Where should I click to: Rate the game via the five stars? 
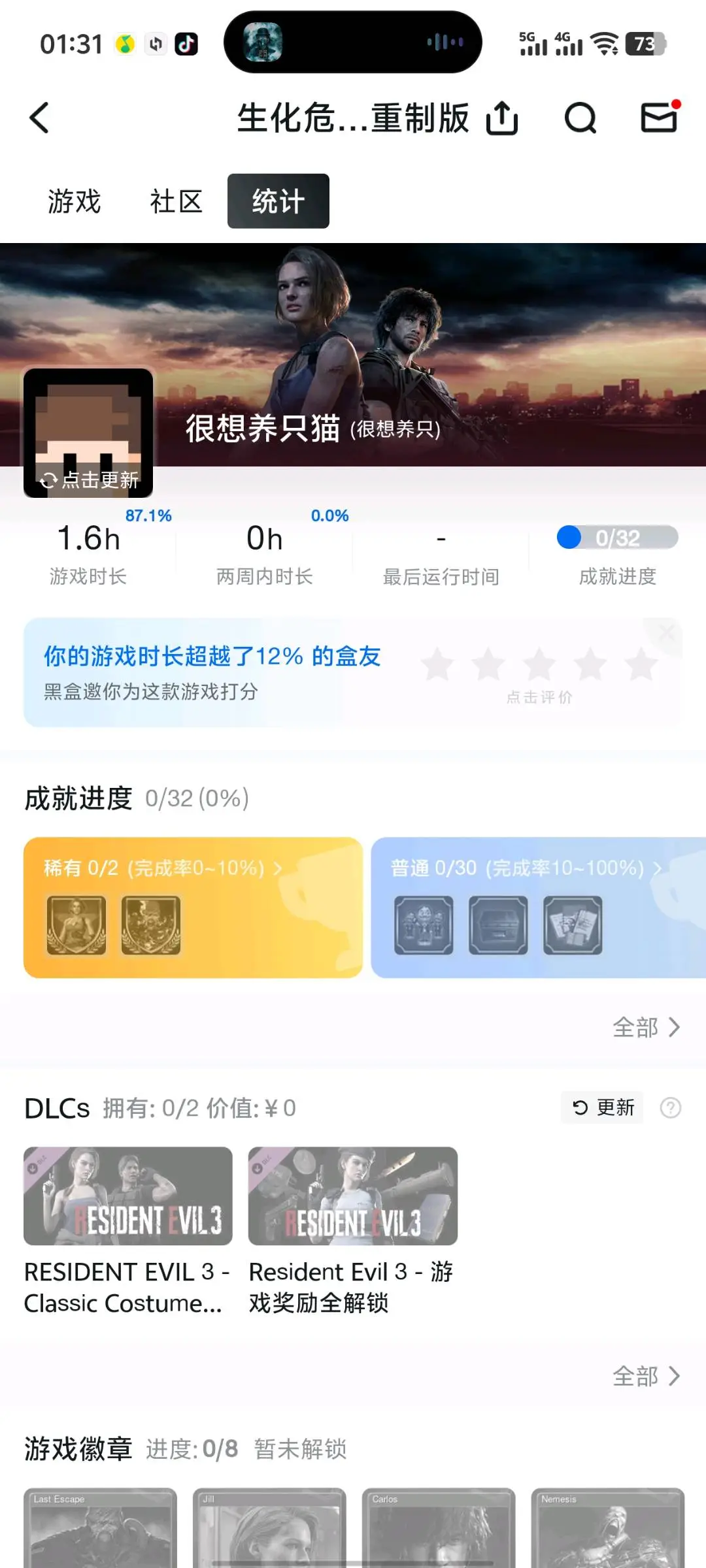pos(539,665)
